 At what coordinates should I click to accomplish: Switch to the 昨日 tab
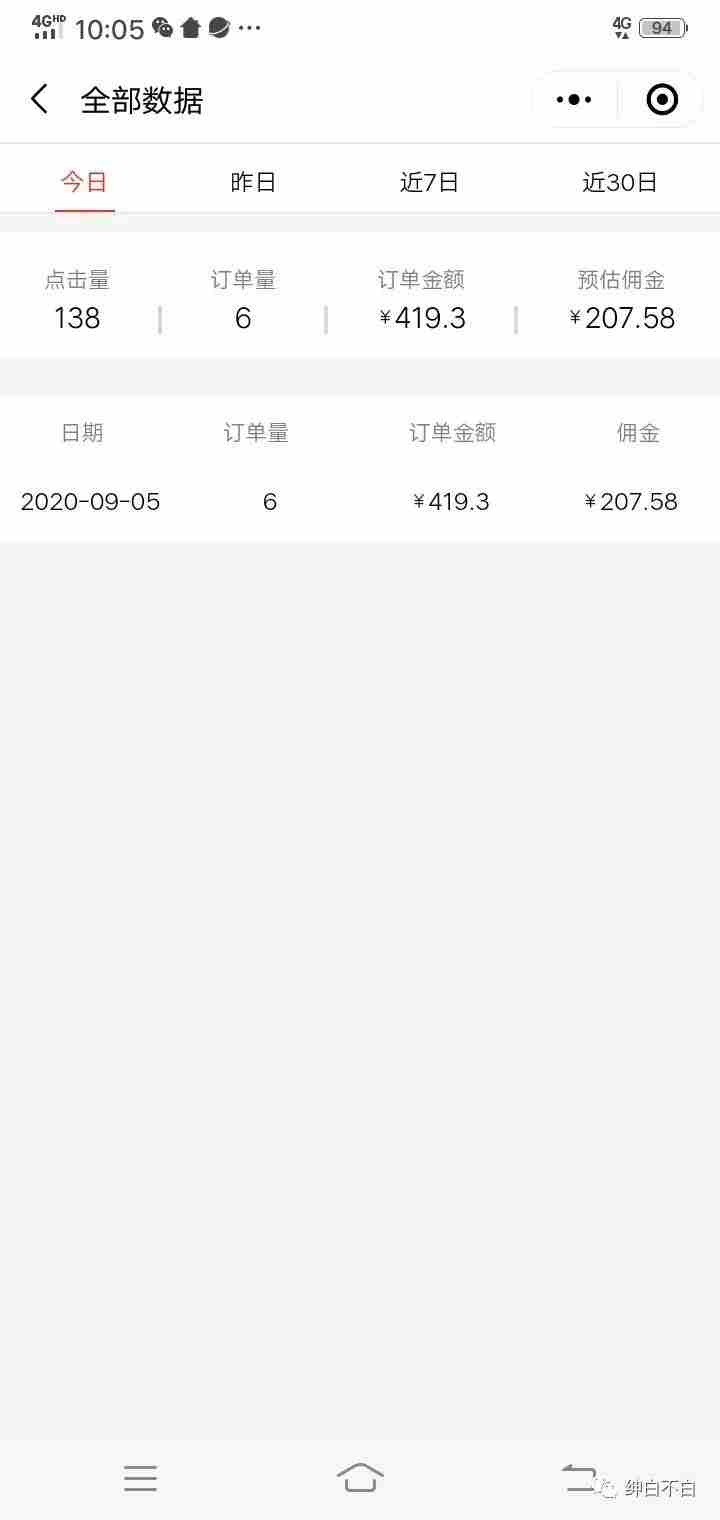point(253,182)
